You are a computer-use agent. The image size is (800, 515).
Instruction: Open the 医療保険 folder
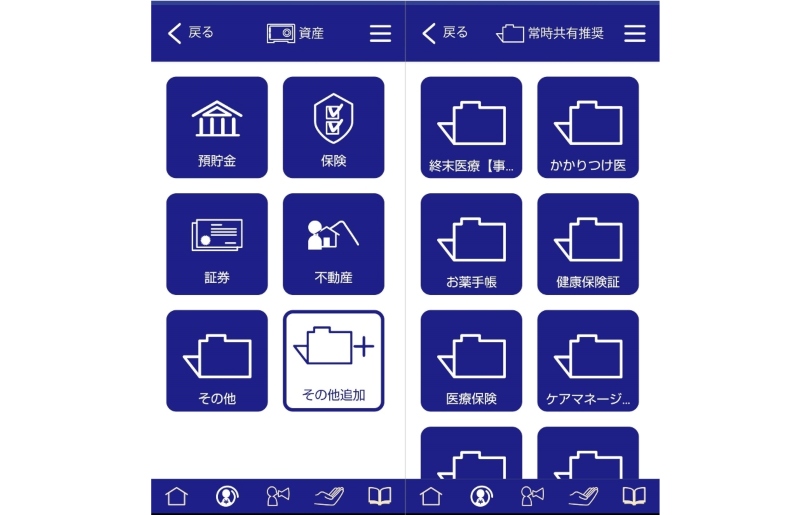[471, 361]
